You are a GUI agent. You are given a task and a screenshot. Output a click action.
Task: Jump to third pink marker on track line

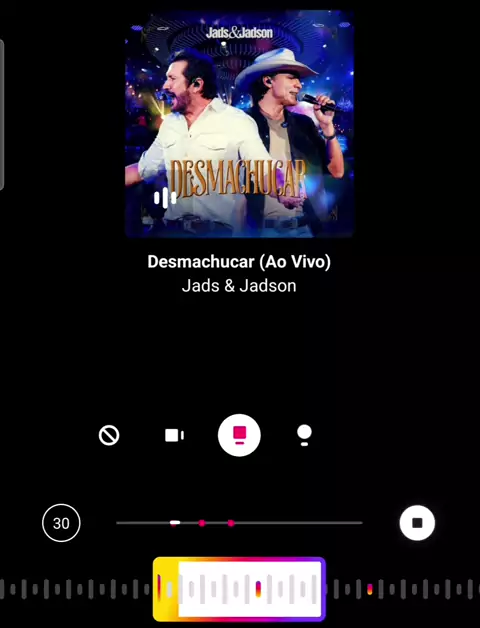(231, 523)
